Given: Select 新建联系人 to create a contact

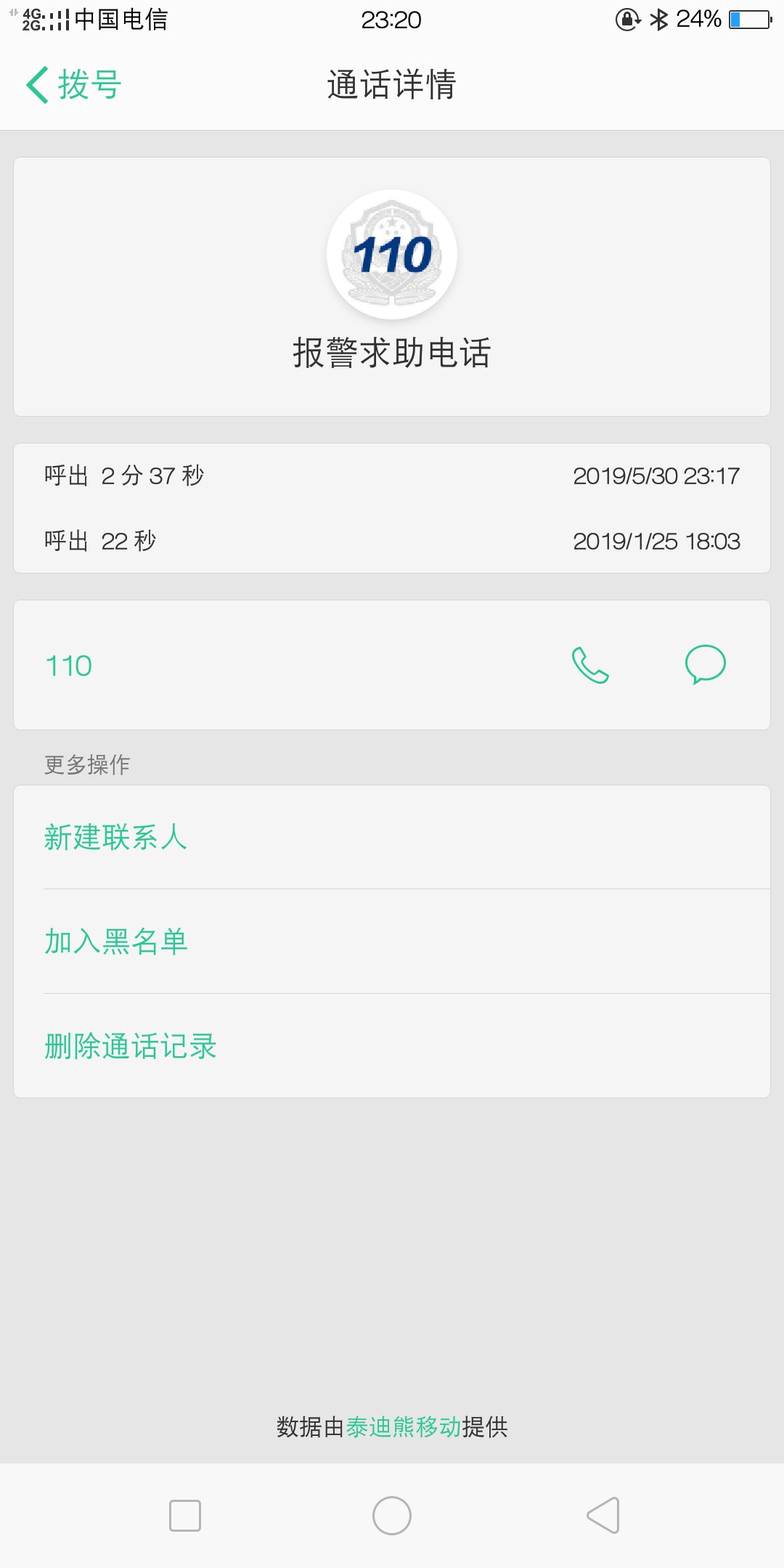Looking at the screenshot, I should point(392,837).
